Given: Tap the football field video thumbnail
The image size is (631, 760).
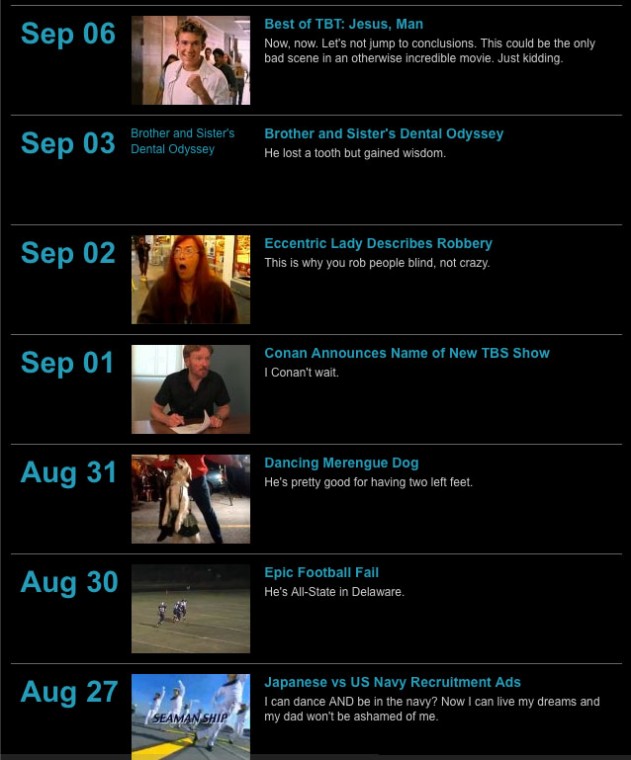Looking at the screenshot, I should point(190,608).
